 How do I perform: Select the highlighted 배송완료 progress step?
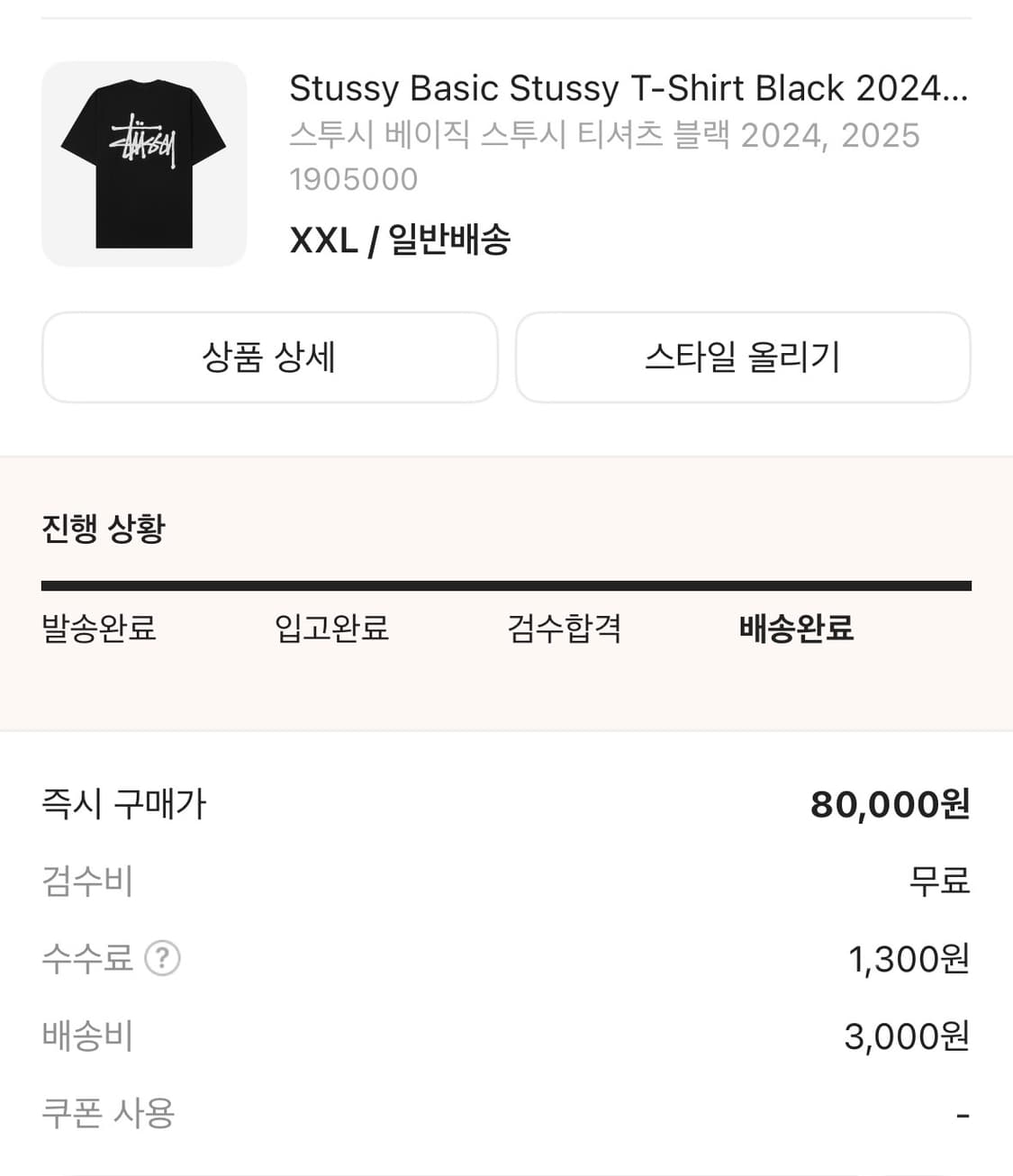796,630
